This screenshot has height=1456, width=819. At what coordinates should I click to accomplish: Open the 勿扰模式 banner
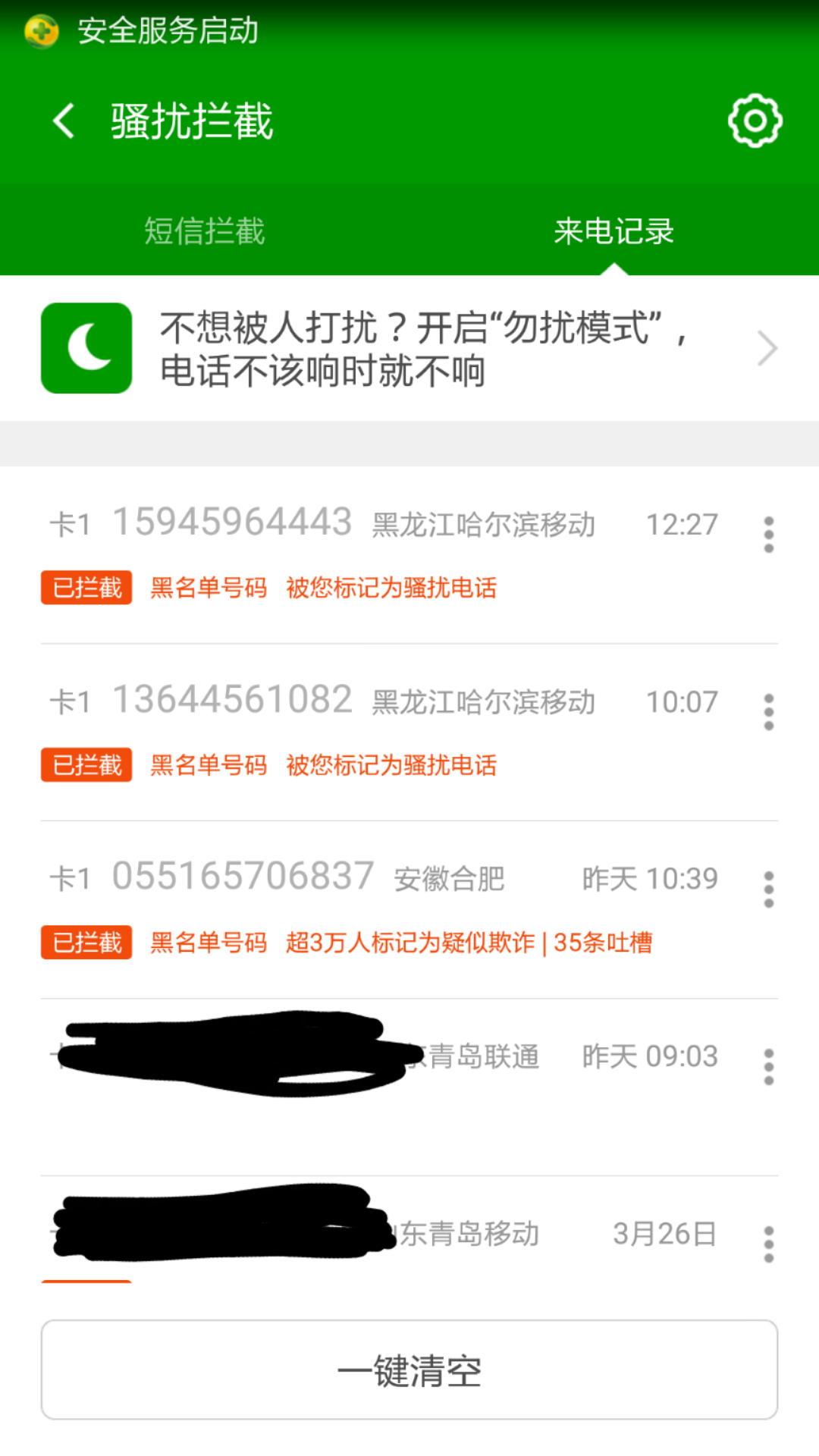click(409, 349)
